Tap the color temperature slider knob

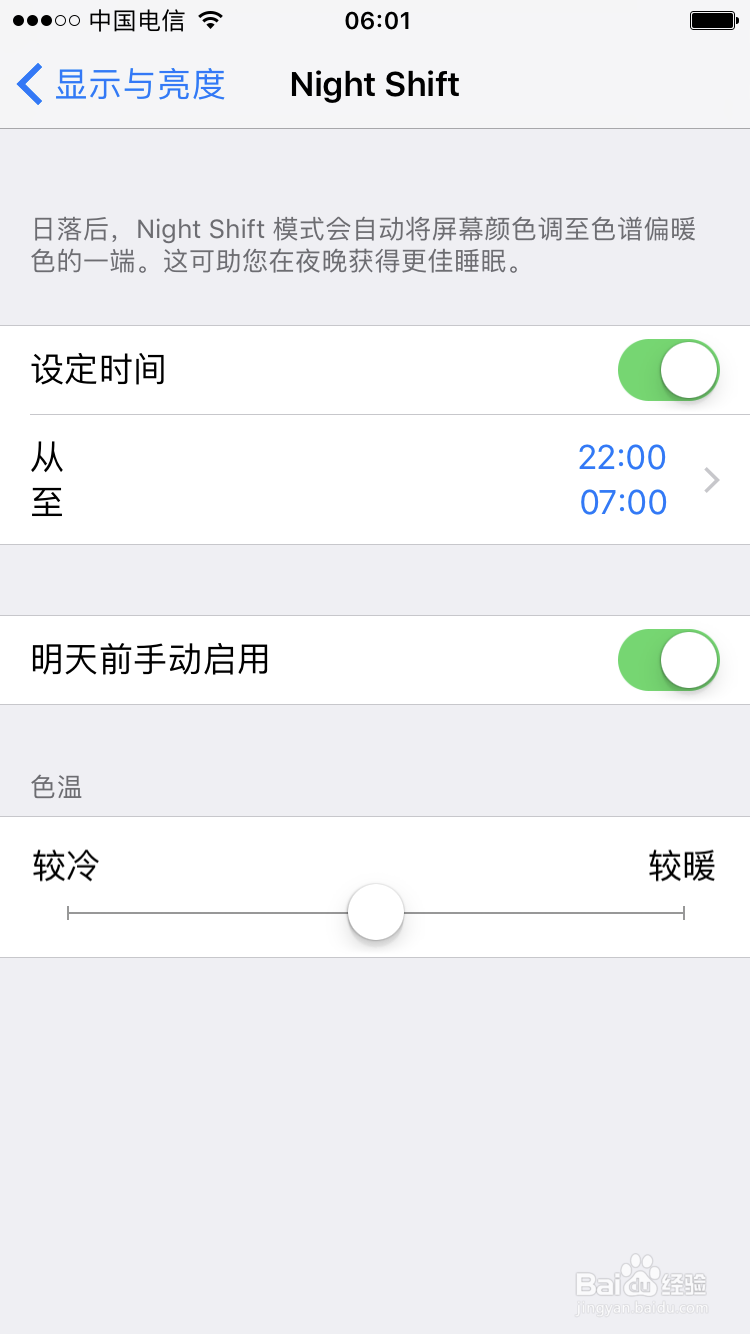point(375,912)
